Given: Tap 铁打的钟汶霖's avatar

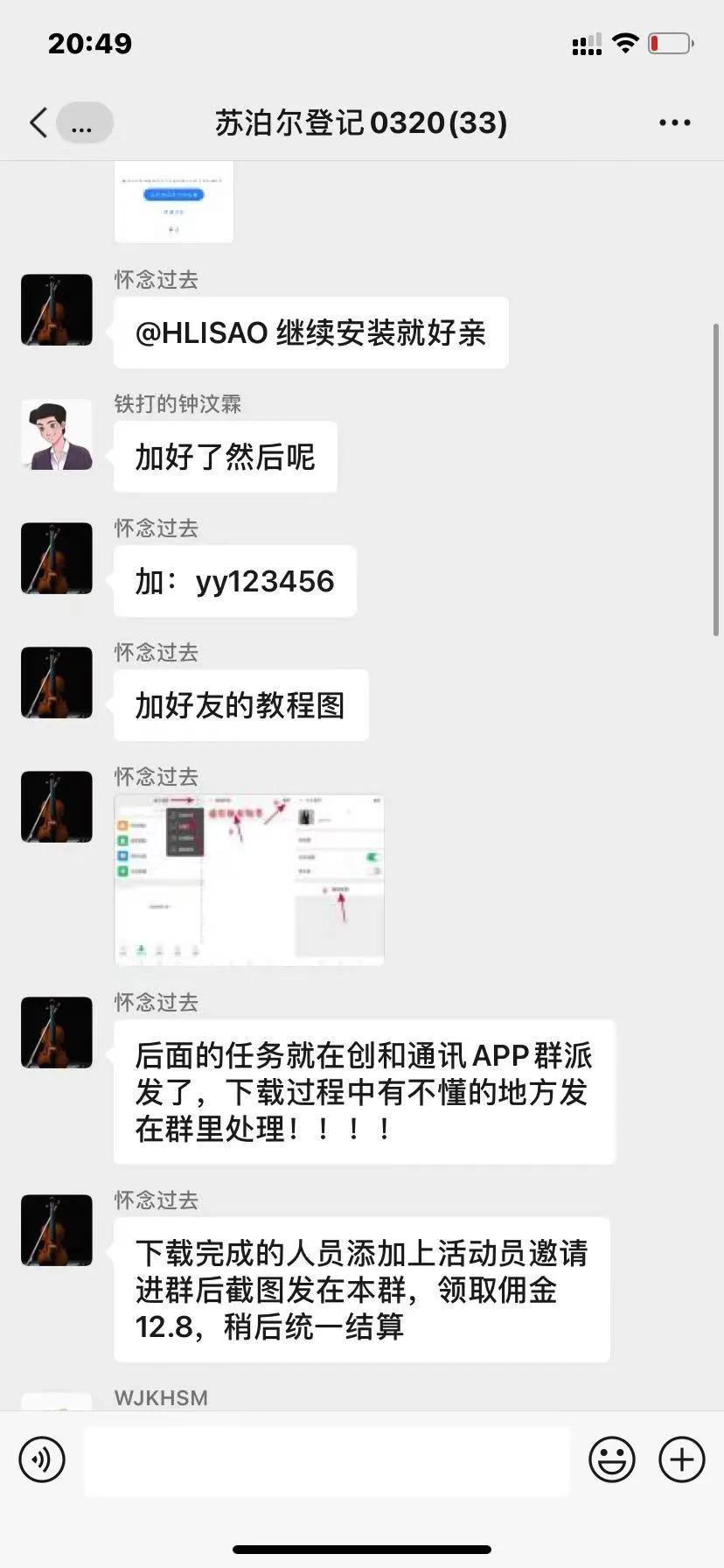Looking at the screenshot, I should [x=56, y=435].
